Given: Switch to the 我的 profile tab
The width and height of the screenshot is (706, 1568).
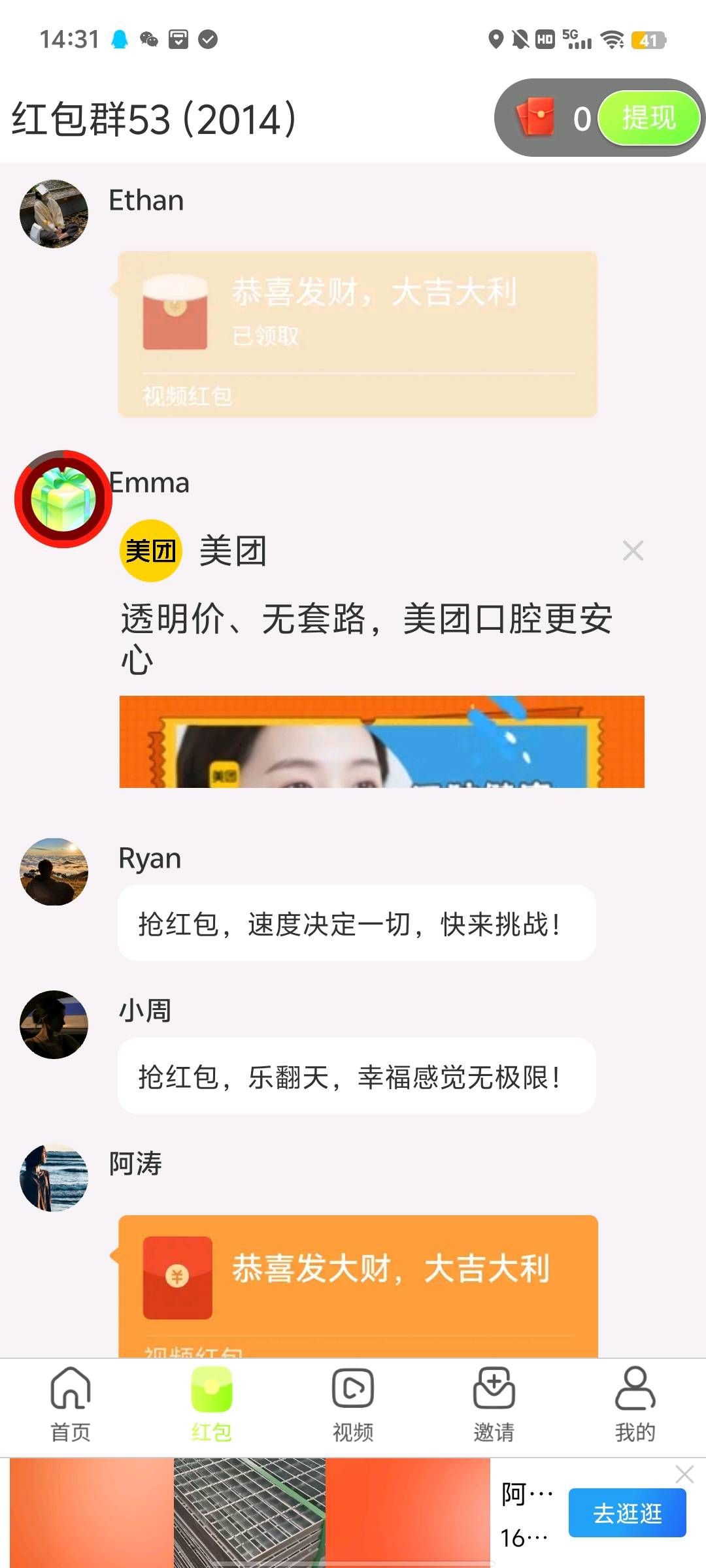Looking at the screenshot, I should [635, 1404].
